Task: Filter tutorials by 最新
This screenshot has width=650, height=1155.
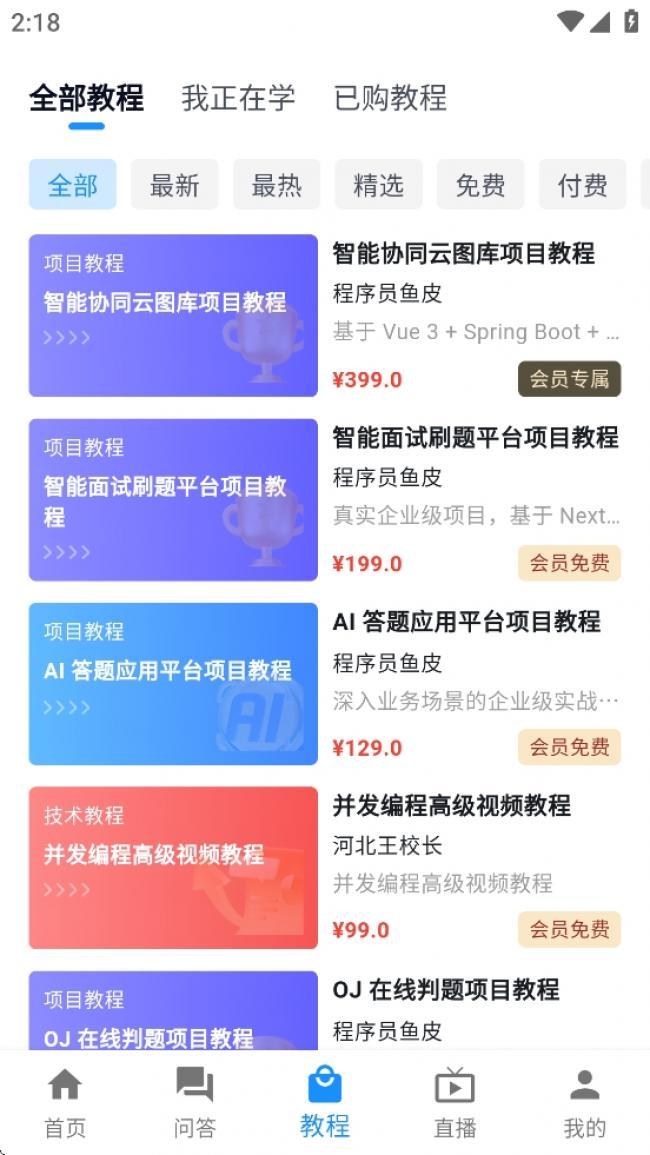Action: 175,185
